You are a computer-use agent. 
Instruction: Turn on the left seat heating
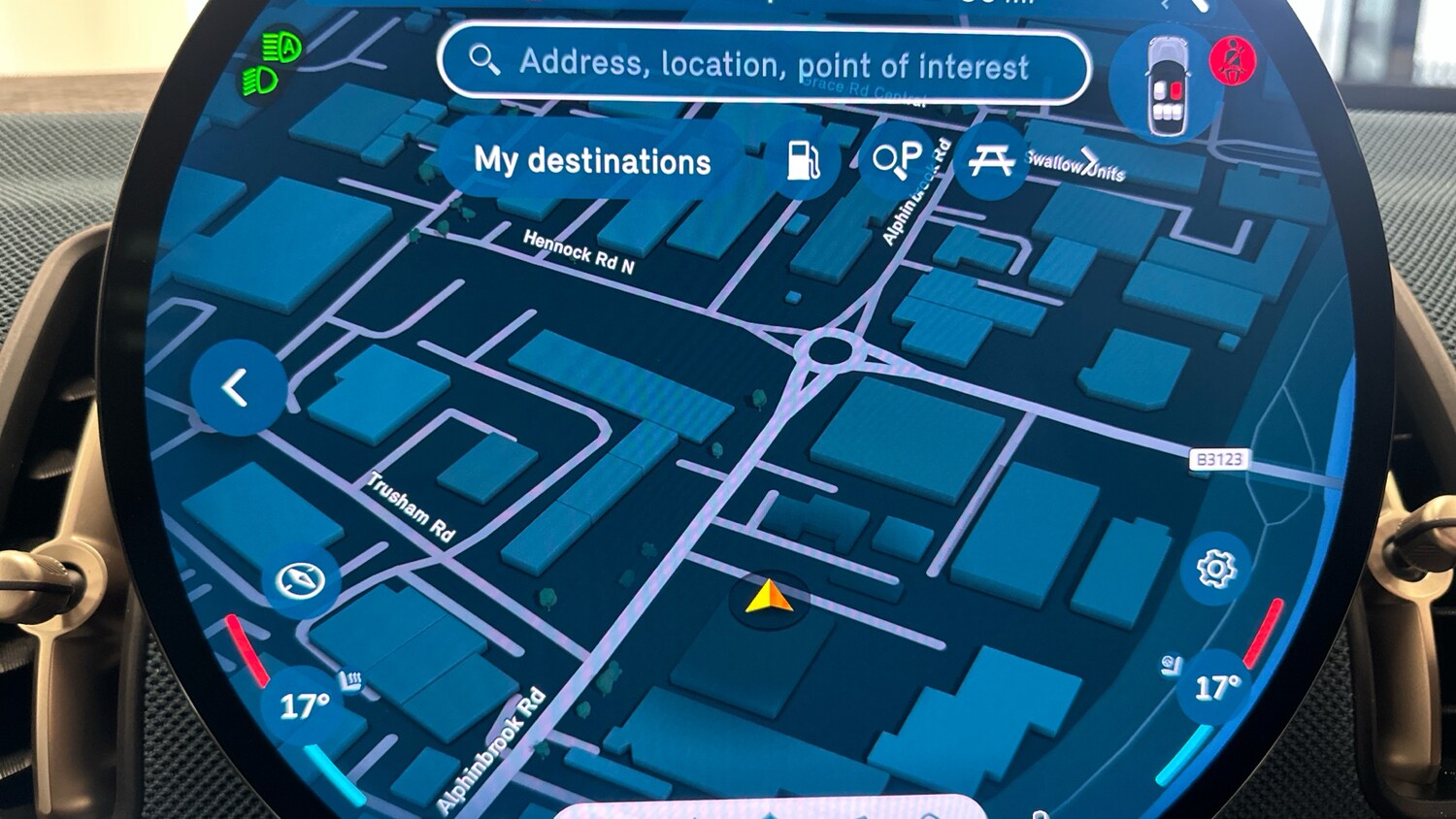[349, 681]
